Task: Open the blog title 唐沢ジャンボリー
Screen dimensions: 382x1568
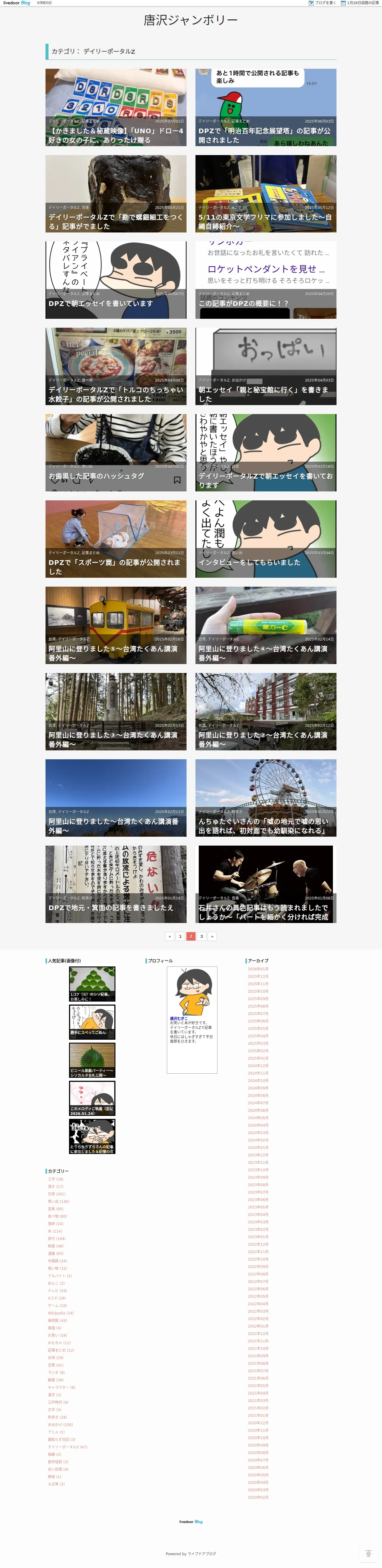Action: click(x=190, y=20)
